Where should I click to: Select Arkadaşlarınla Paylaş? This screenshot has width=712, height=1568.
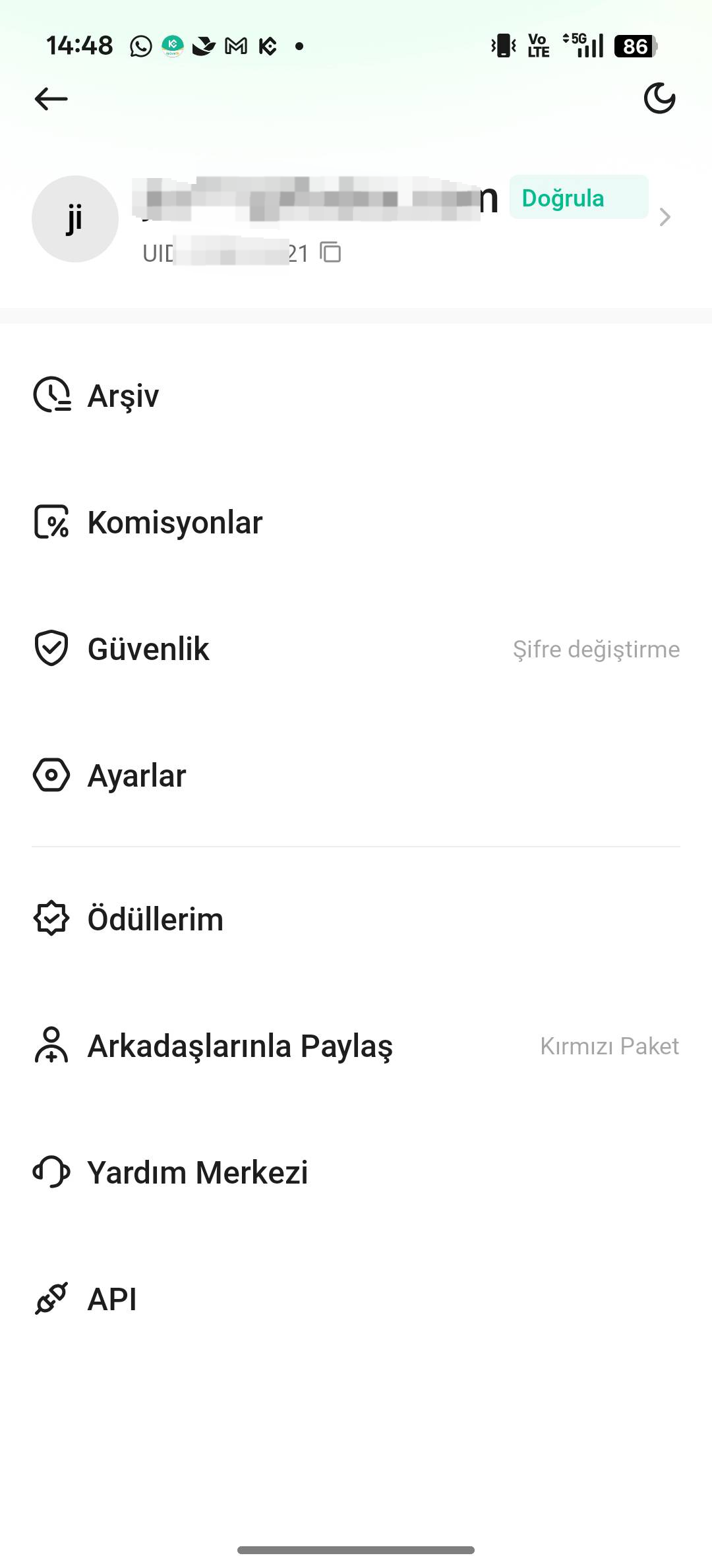[x=240, y=1046]
